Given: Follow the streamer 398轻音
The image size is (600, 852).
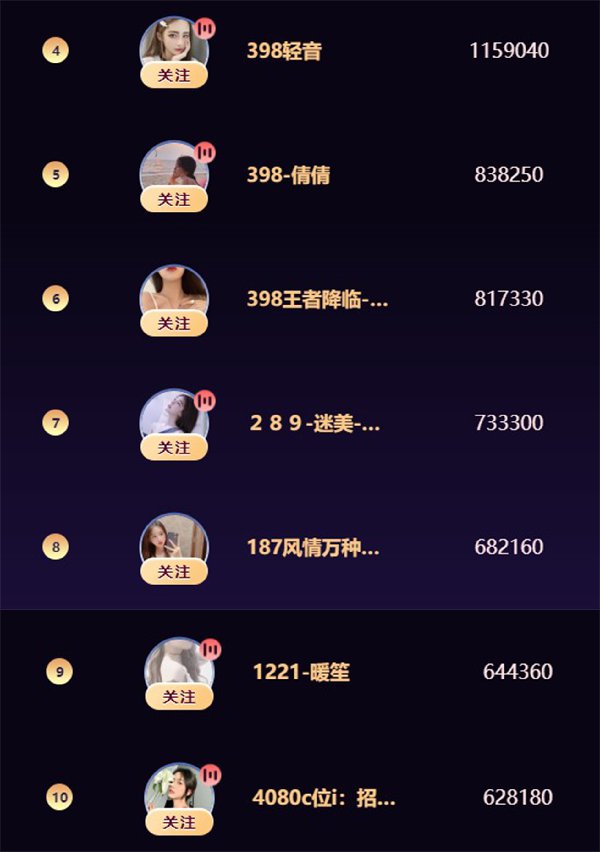Looking at the screenshot, I should click(174, 76).
